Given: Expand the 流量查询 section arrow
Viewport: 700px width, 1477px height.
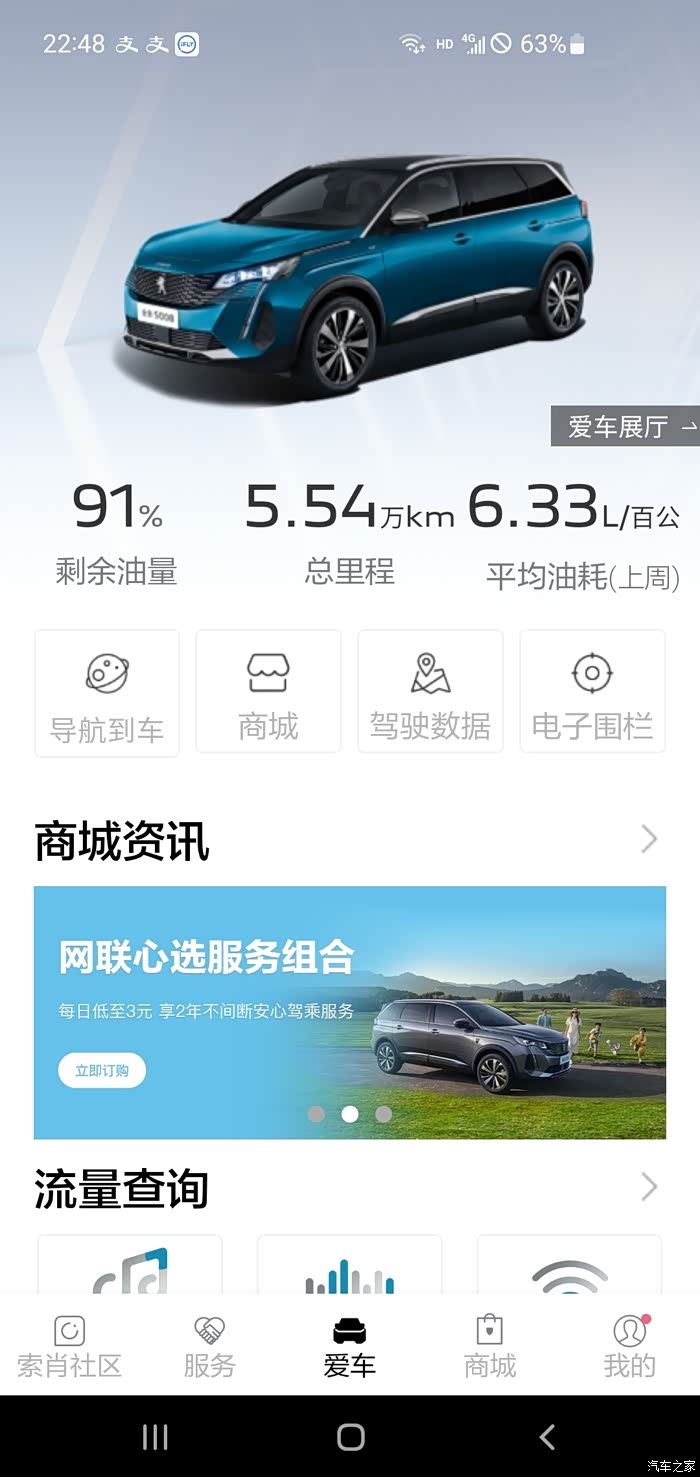Looking at the screenshot, I should [x=649, y=1187].
